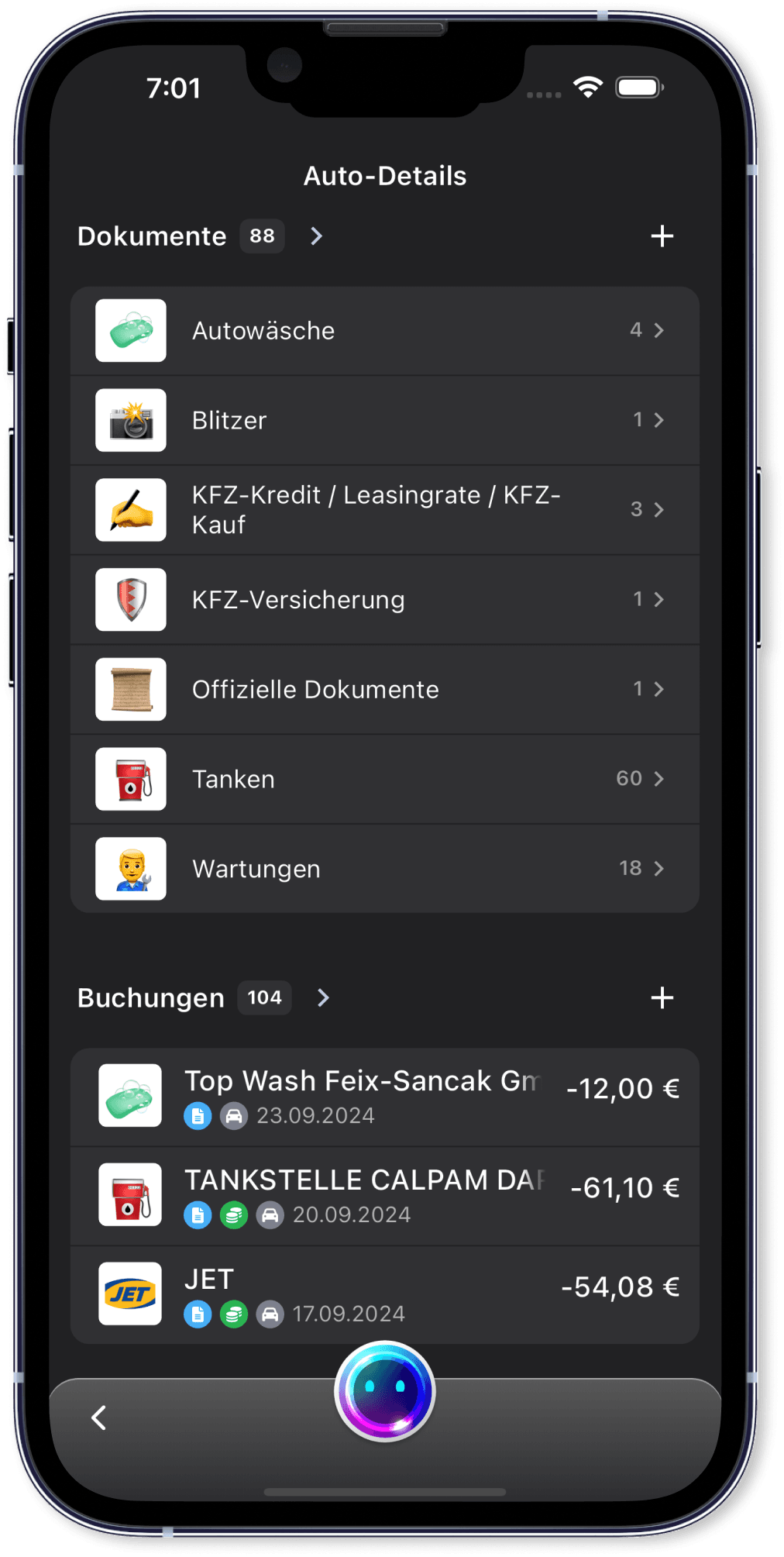Viewport: 784px width, 1557px height.
Task: Tap the Tanken fuel pump icon
Action: (x=129, y=779)
